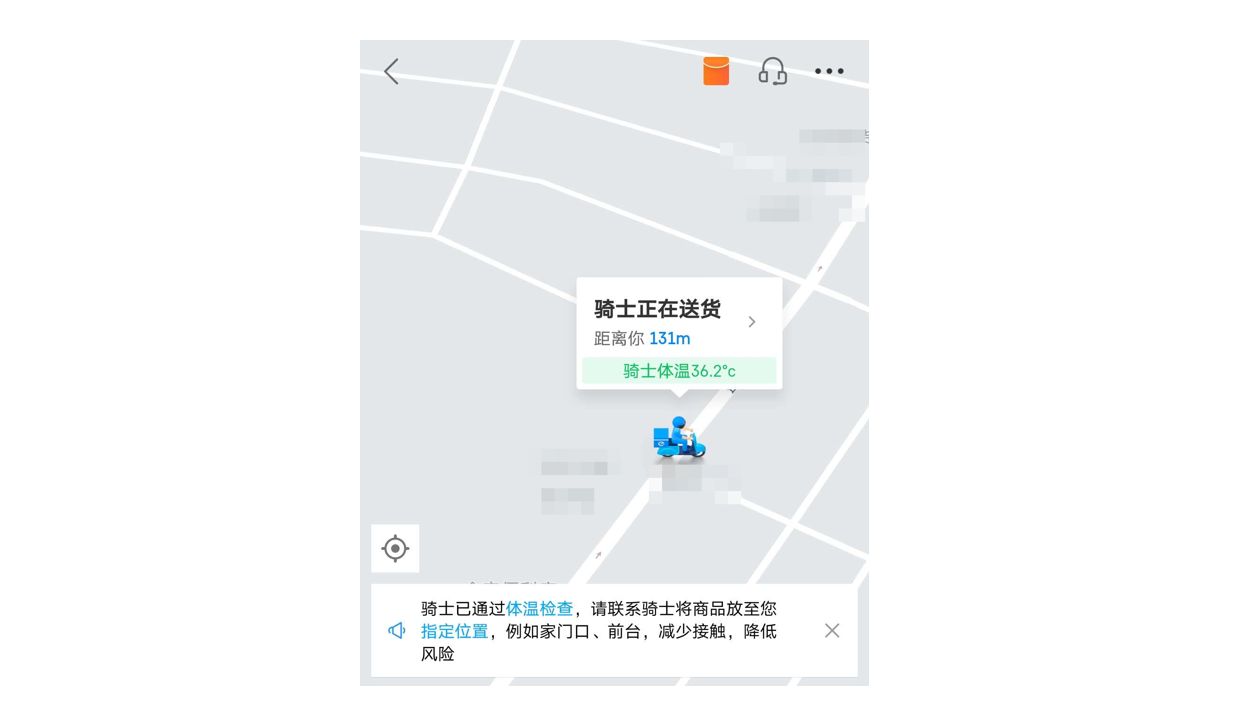Contact customer service via headset icon

pos(772,71)
